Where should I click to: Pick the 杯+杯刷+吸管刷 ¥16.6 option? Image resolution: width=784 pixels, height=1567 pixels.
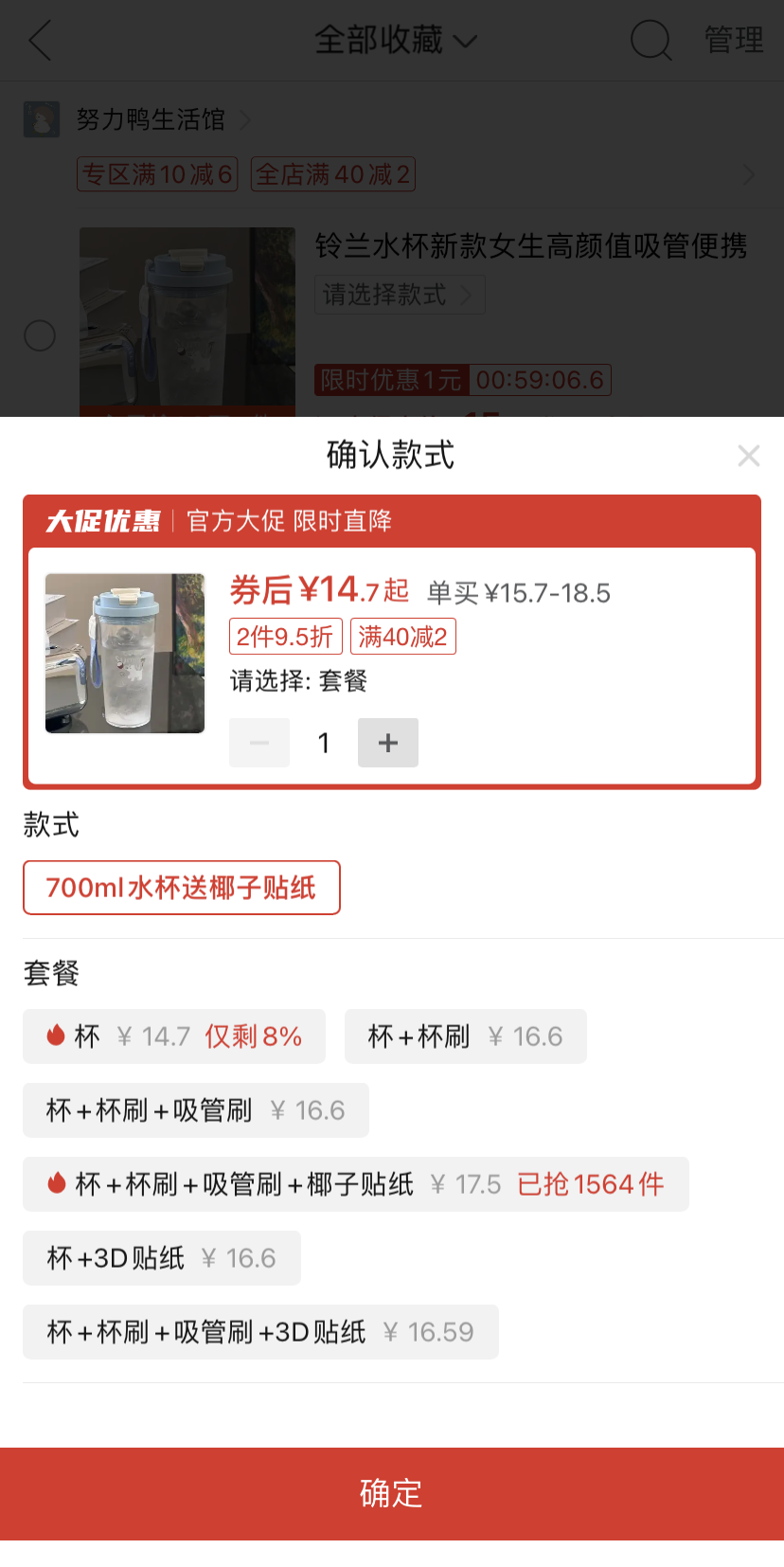point(196,1110)
